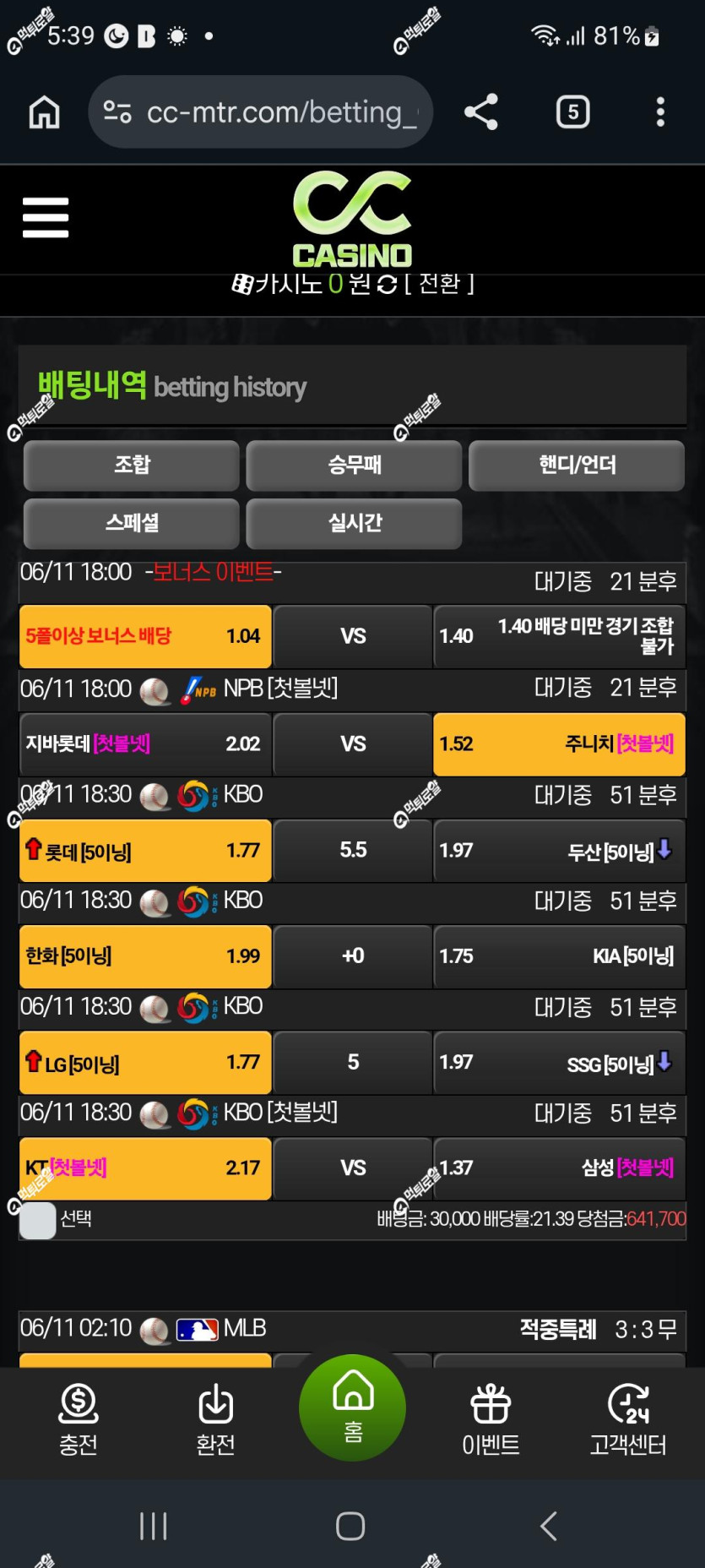This screenshot has width=705, height=1568.
Task: Go back with the system back button
Action: point(549,1526)
